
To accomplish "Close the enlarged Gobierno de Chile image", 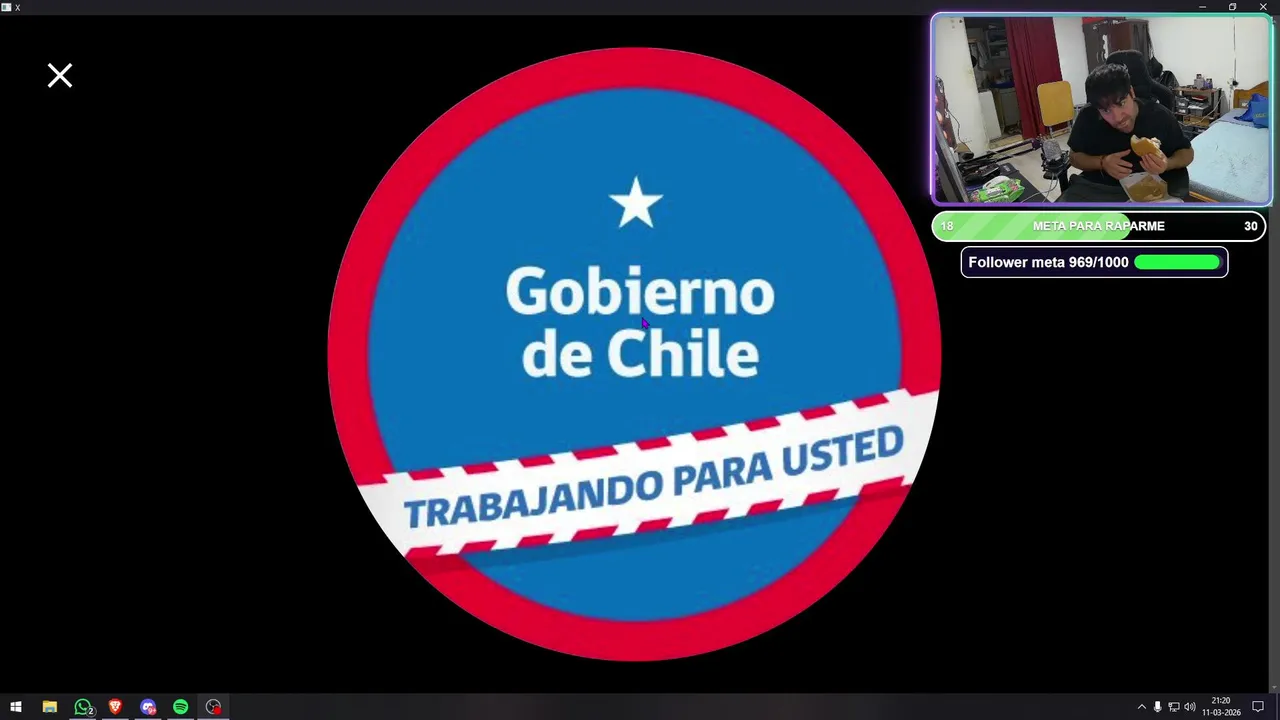I will click(x=60, y=76).
